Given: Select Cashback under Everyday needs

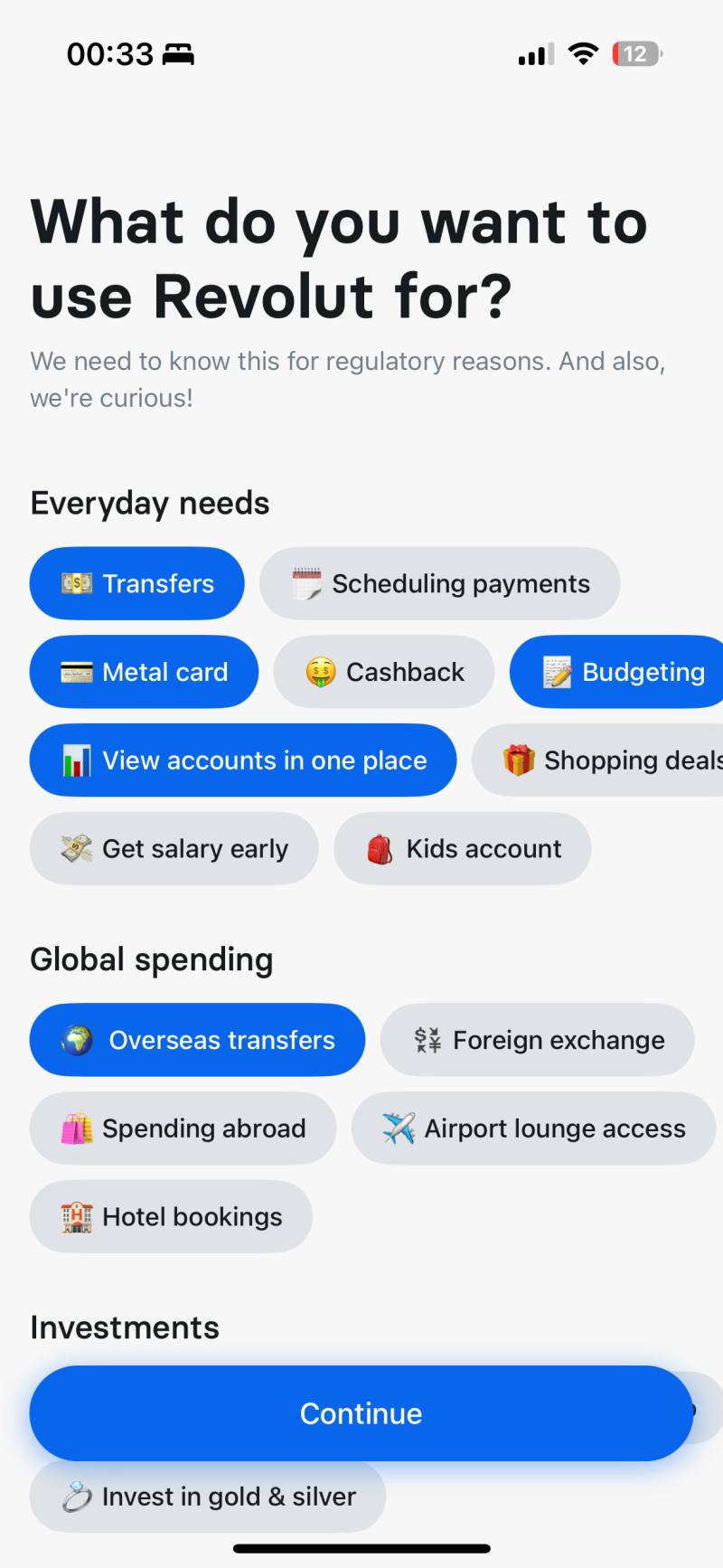Looking at the screenshot, I should pyautogui.click(x=383, y=672).
